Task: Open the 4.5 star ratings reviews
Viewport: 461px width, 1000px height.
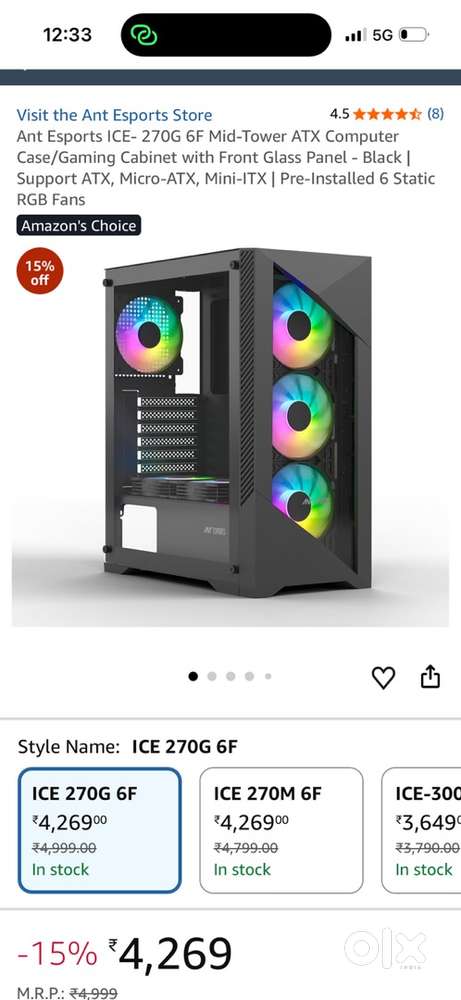Action: coord(387,114)
